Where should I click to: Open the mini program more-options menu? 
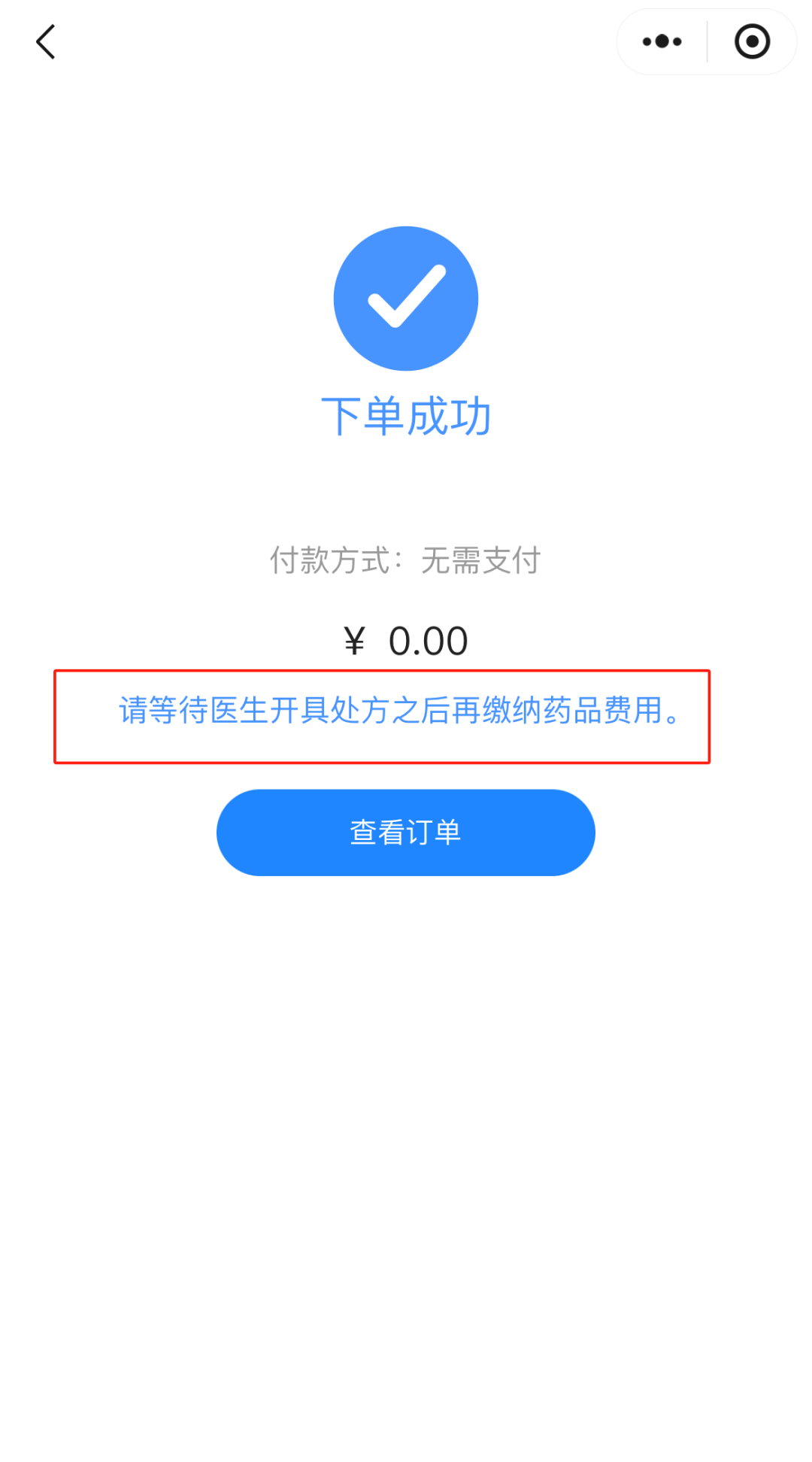click(x=662, y=42)
